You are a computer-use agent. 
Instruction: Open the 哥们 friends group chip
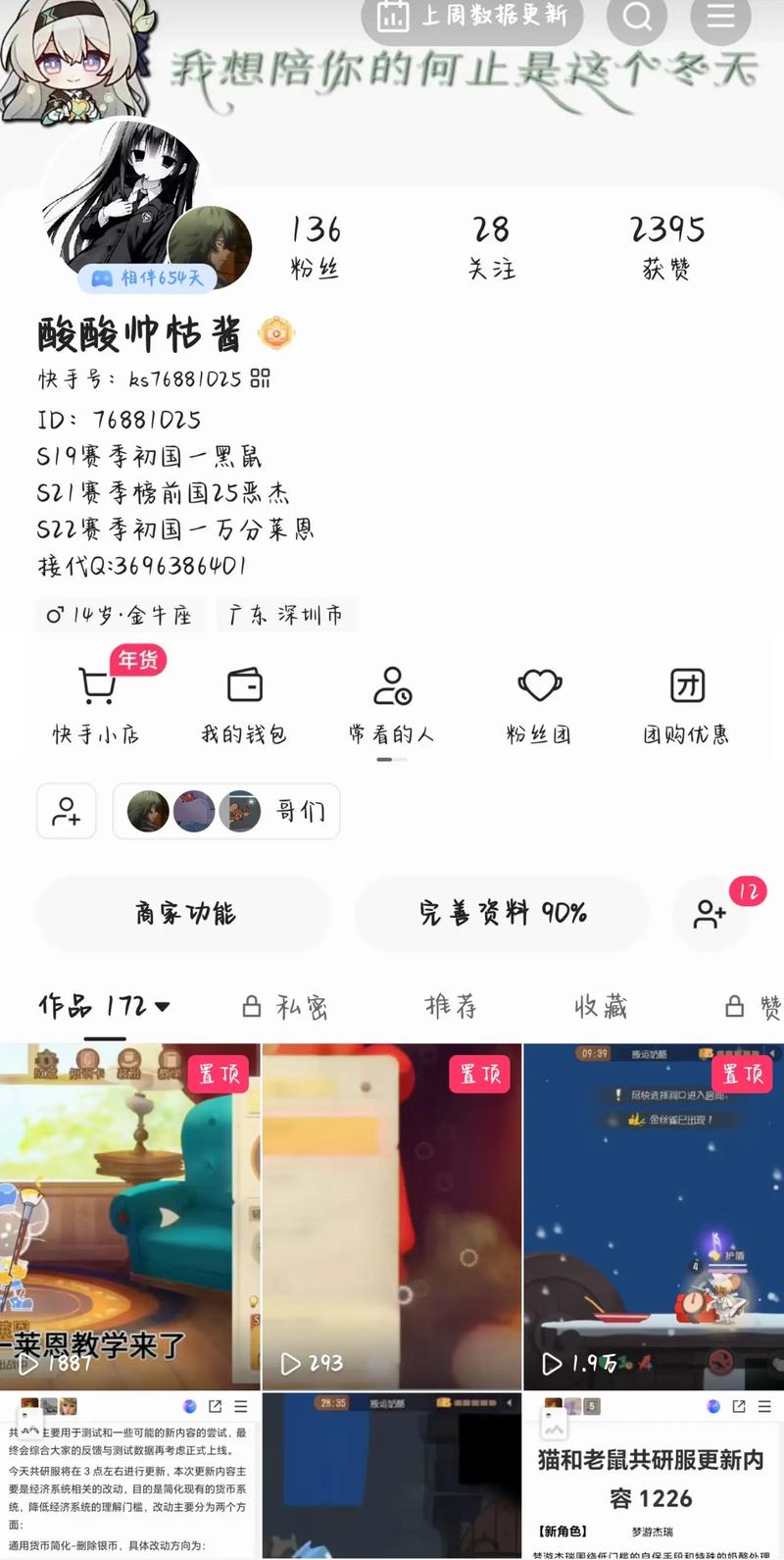pos(226,811)
